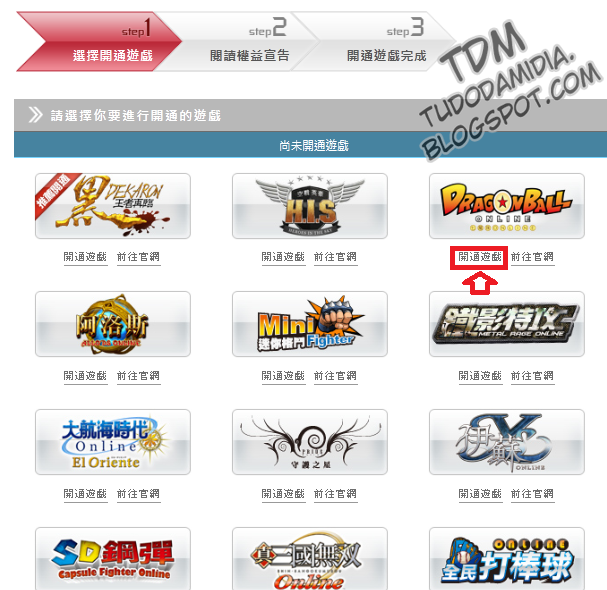Open the 全民打棒球 game banner
This screenshot has width=607, height=590.
[x=506, y=559]
